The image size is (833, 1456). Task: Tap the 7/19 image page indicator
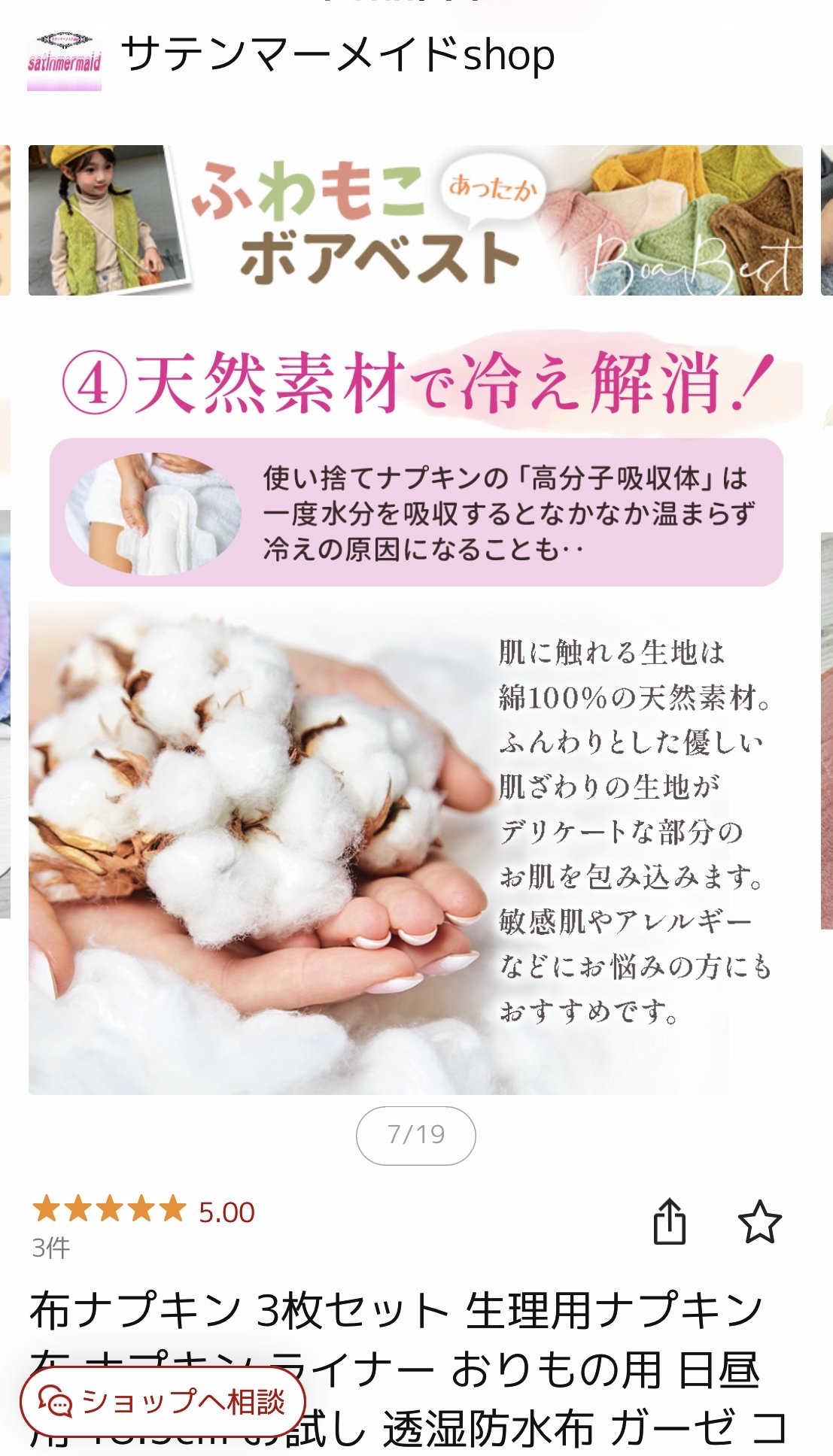pyautogui.click(x=415, y=1135)
